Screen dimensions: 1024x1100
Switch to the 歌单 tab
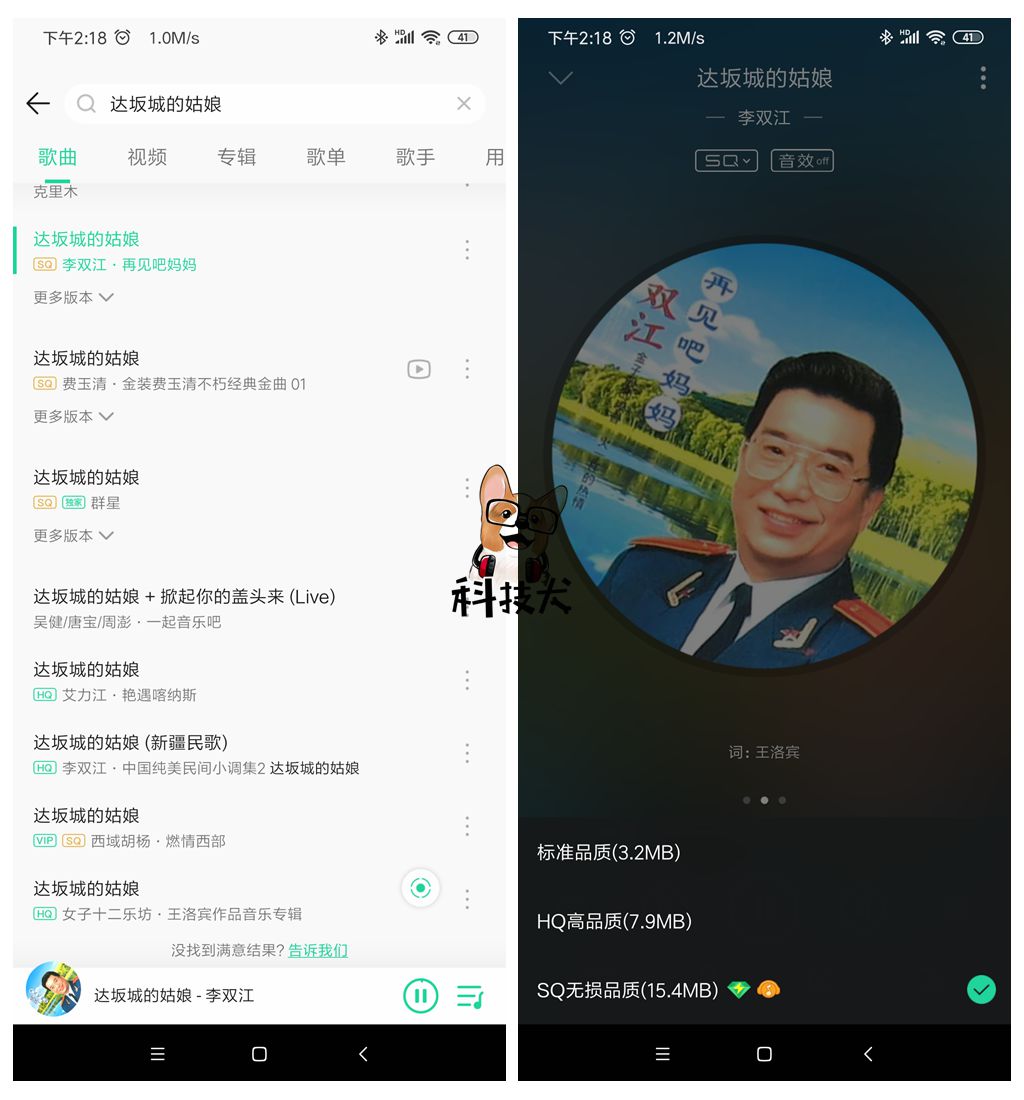tap(326, 156)
